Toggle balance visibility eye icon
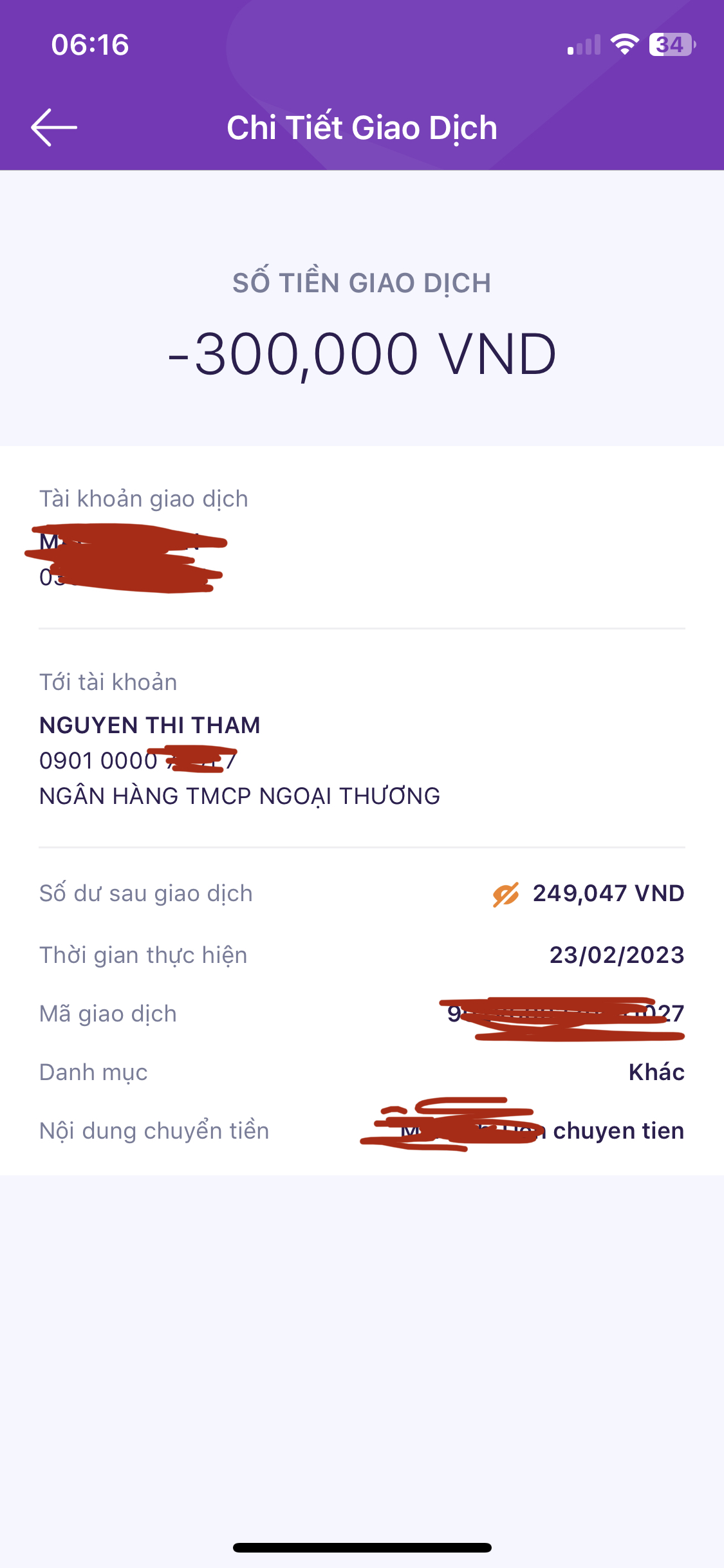This screenshot has width=724, height=1568. point(506,894)
